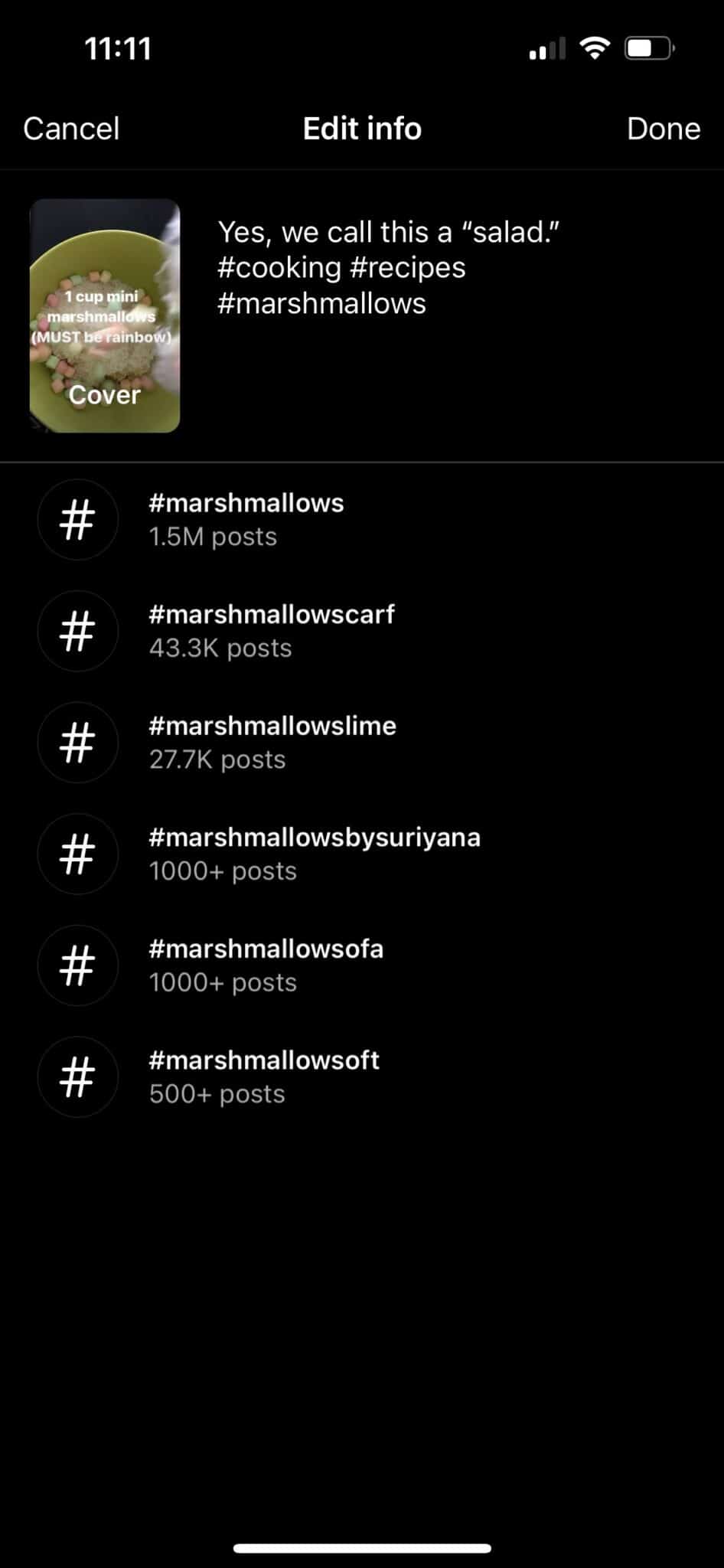The height and width of the screenshot is (1568, 724).
Task: Click the cellular signal icon
Action: tap(546, 48)
